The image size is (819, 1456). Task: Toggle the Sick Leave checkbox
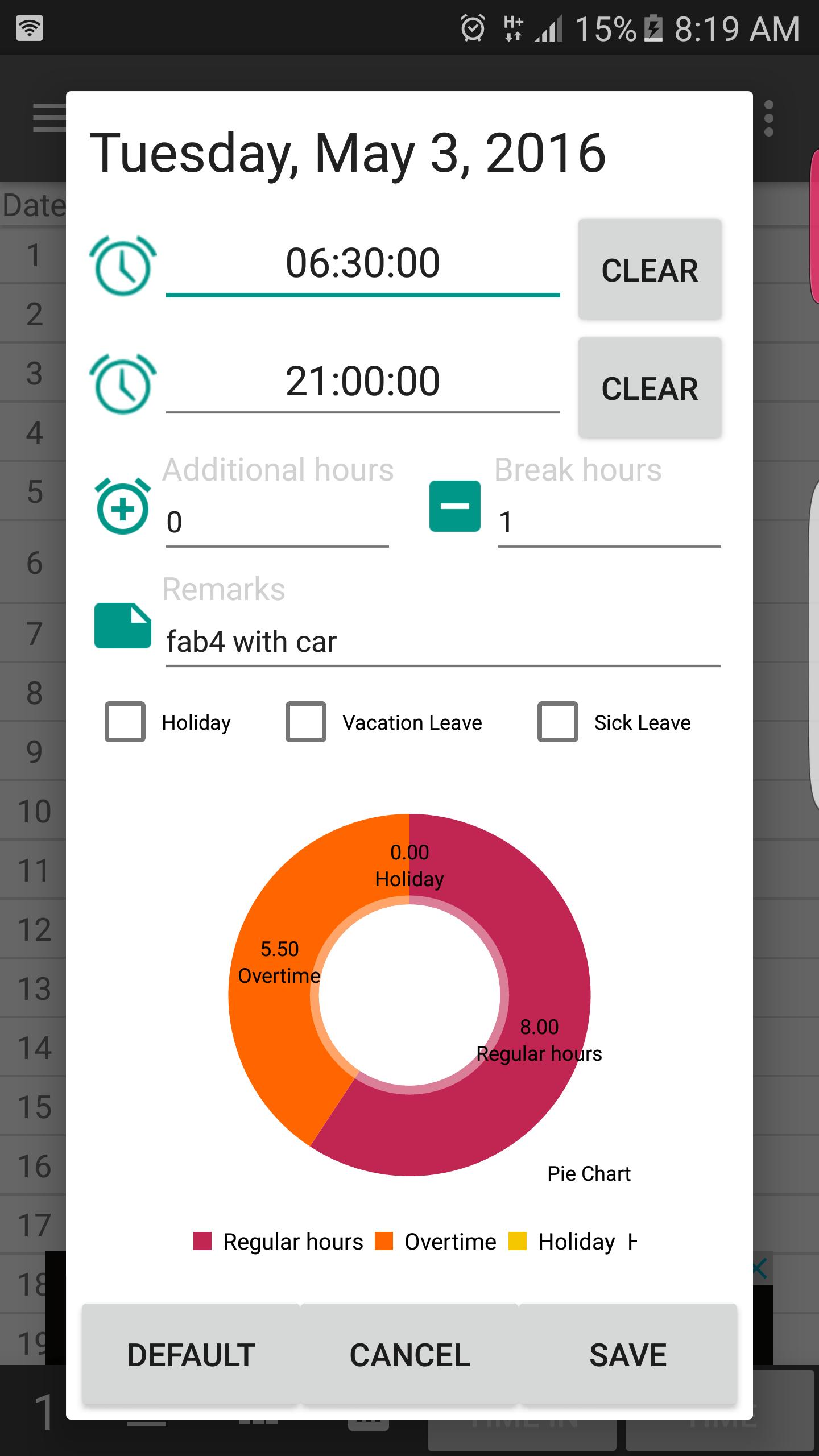pyautogui.click(x=557, y=722)
